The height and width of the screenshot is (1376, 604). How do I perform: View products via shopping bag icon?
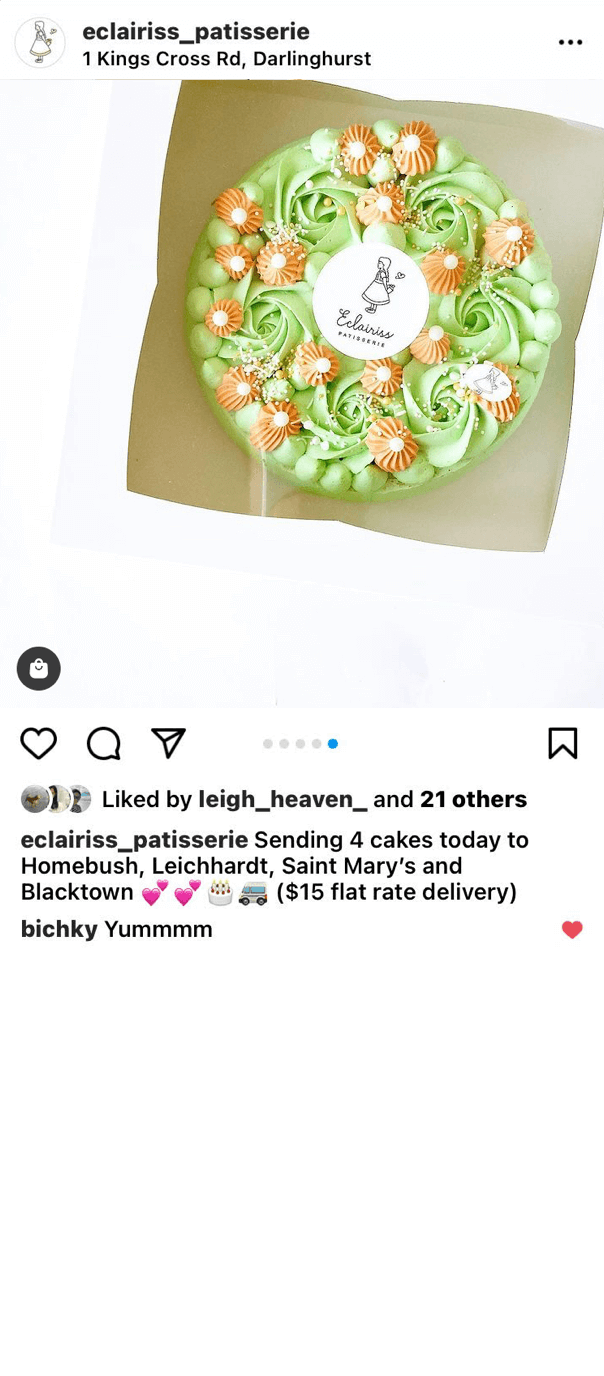point(39,669)
